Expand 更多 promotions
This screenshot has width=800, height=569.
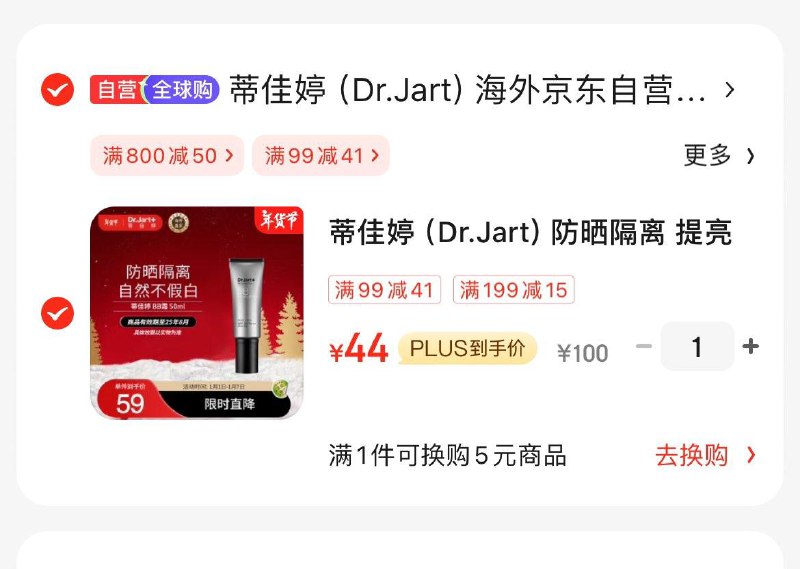(719, 155)
